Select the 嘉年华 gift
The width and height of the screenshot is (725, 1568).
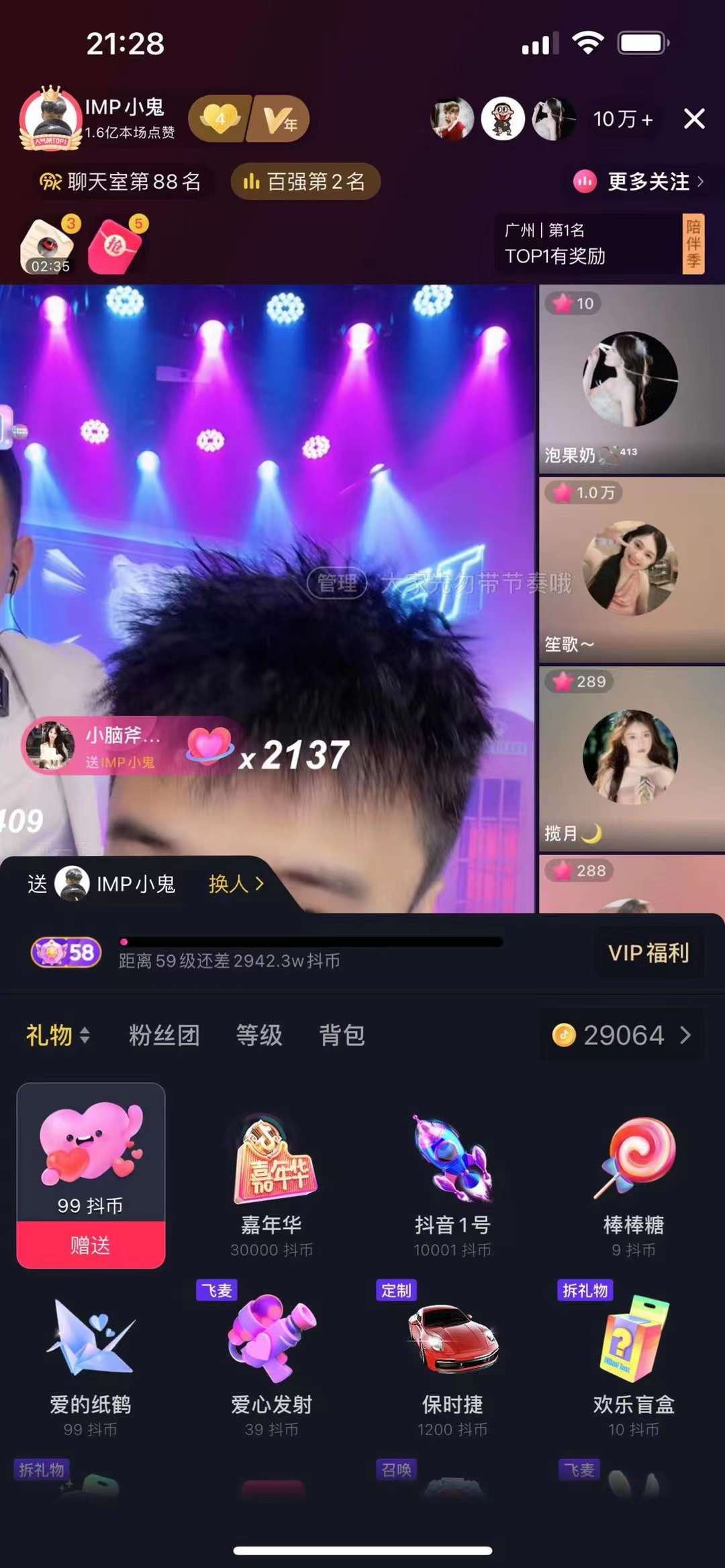coord(272,1181)
